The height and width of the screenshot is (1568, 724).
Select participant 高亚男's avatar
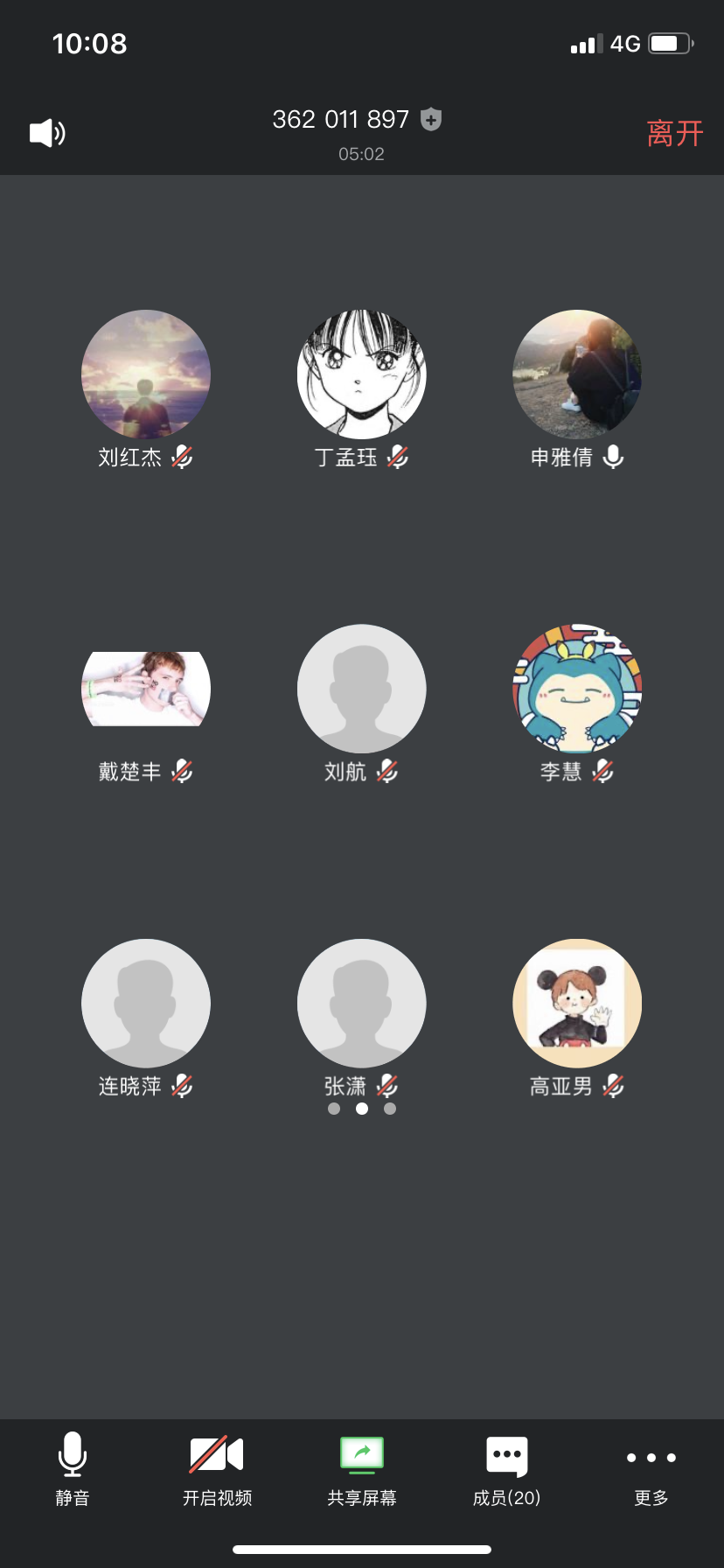(x=577, y=1004)
